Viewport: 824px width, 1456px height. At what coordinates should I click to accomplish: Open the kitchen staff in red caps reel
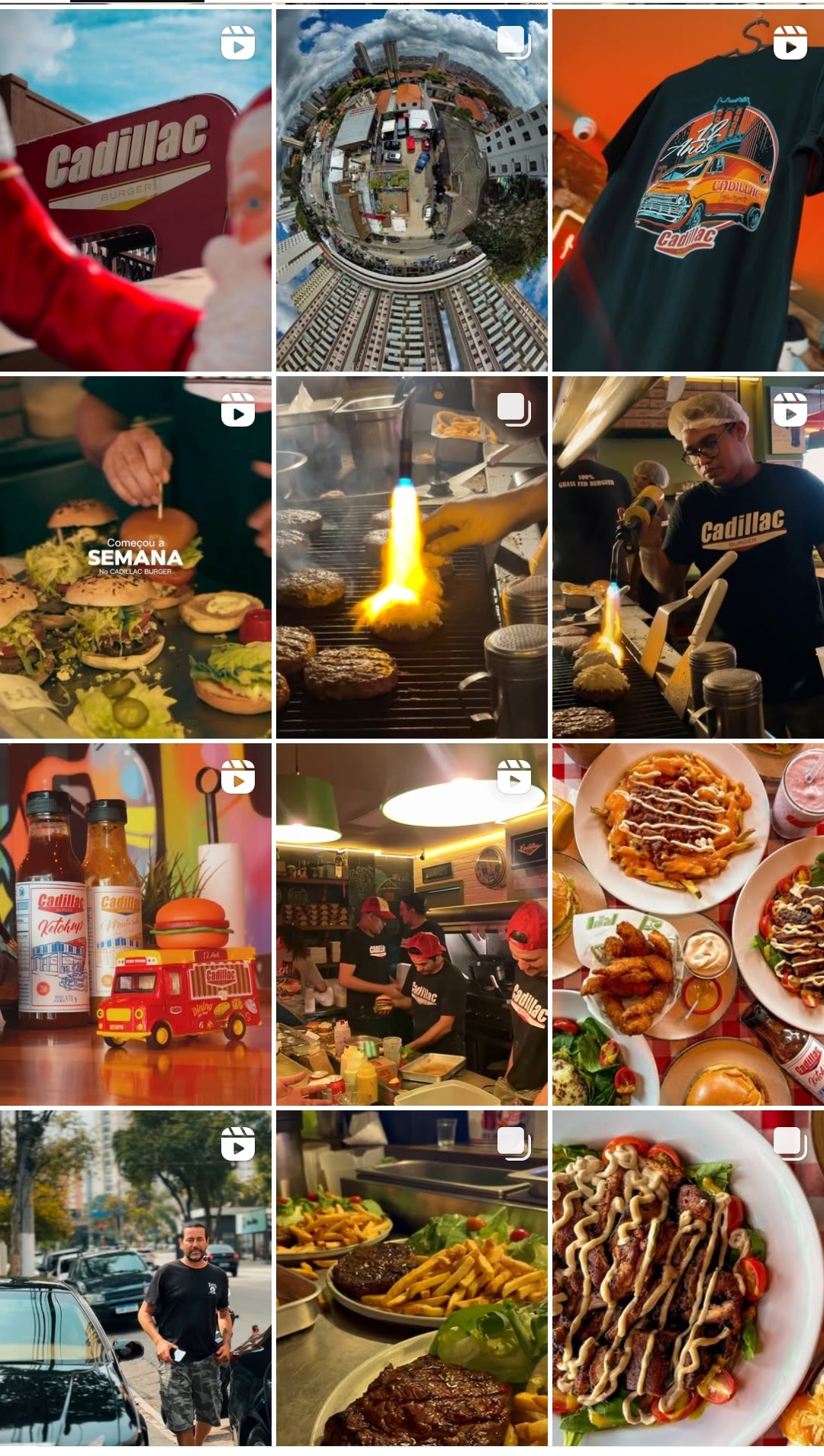(x=411, y=924)
